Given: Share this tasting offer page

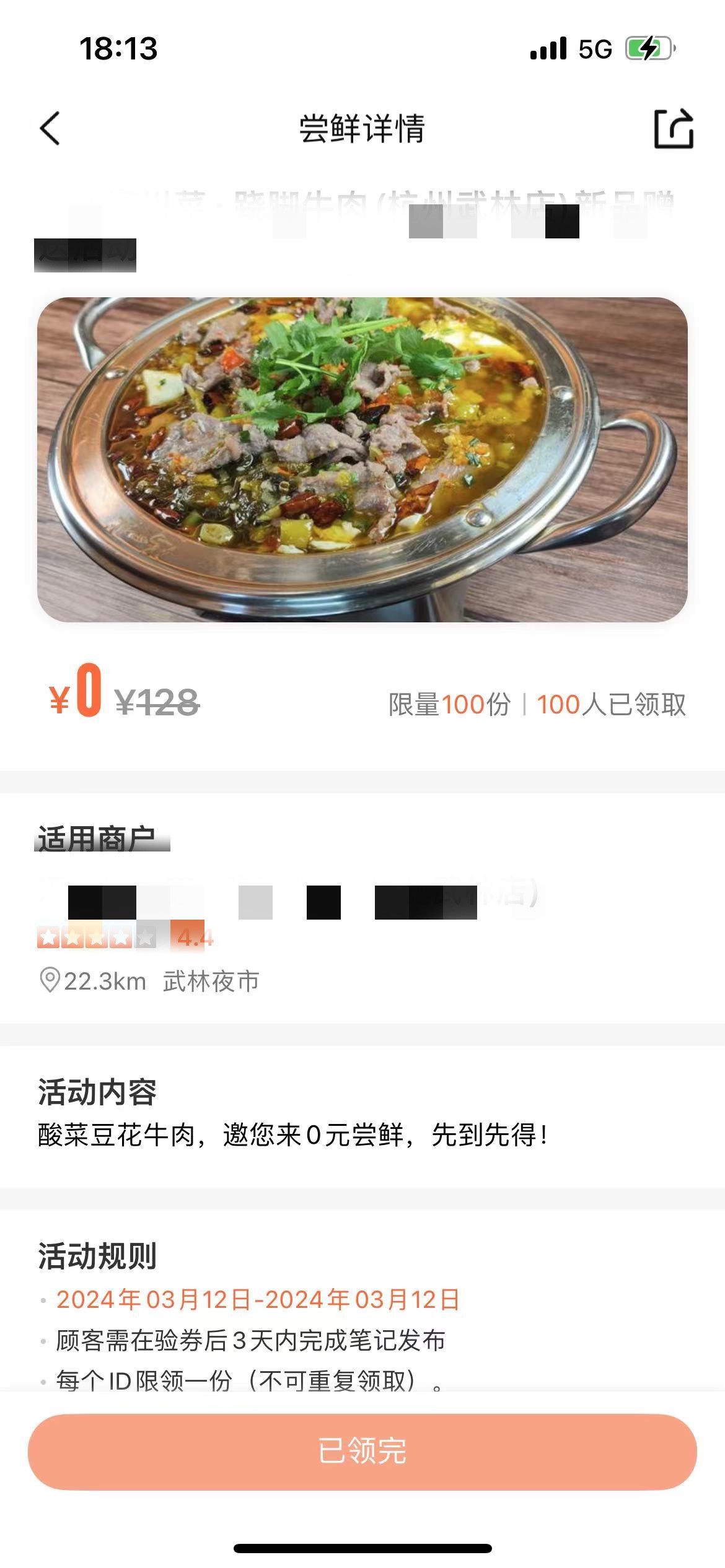Looking at the screenshot, I should point(674,128).
